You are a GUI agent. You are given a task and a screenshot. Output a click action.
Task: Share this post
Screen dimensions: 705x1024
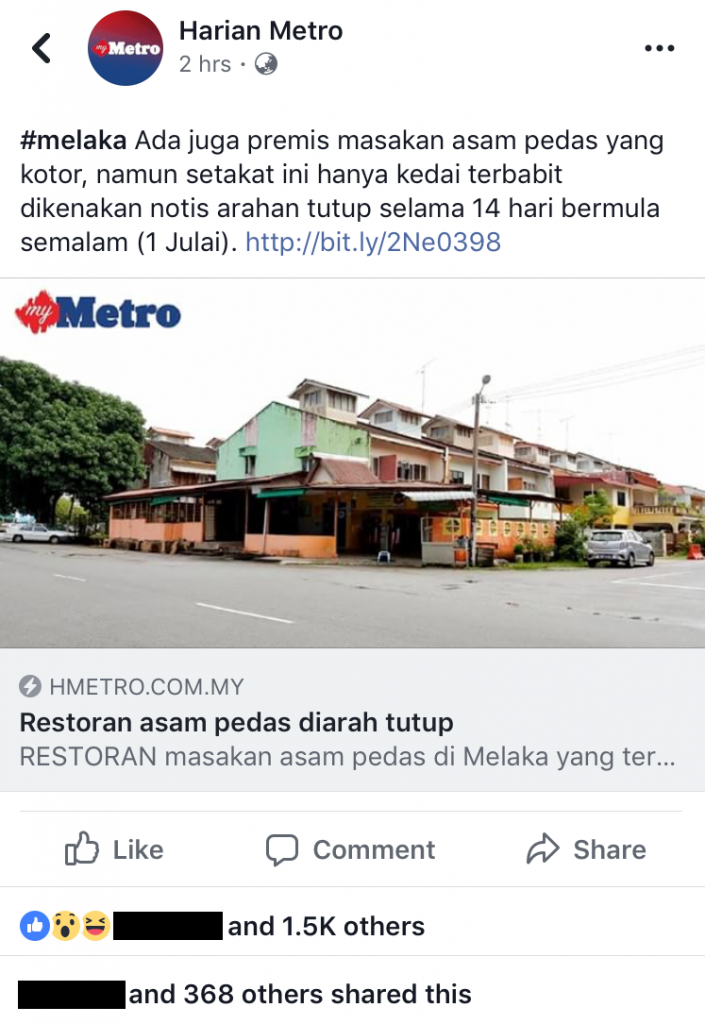pyautogui.click(x=586, y=850)
